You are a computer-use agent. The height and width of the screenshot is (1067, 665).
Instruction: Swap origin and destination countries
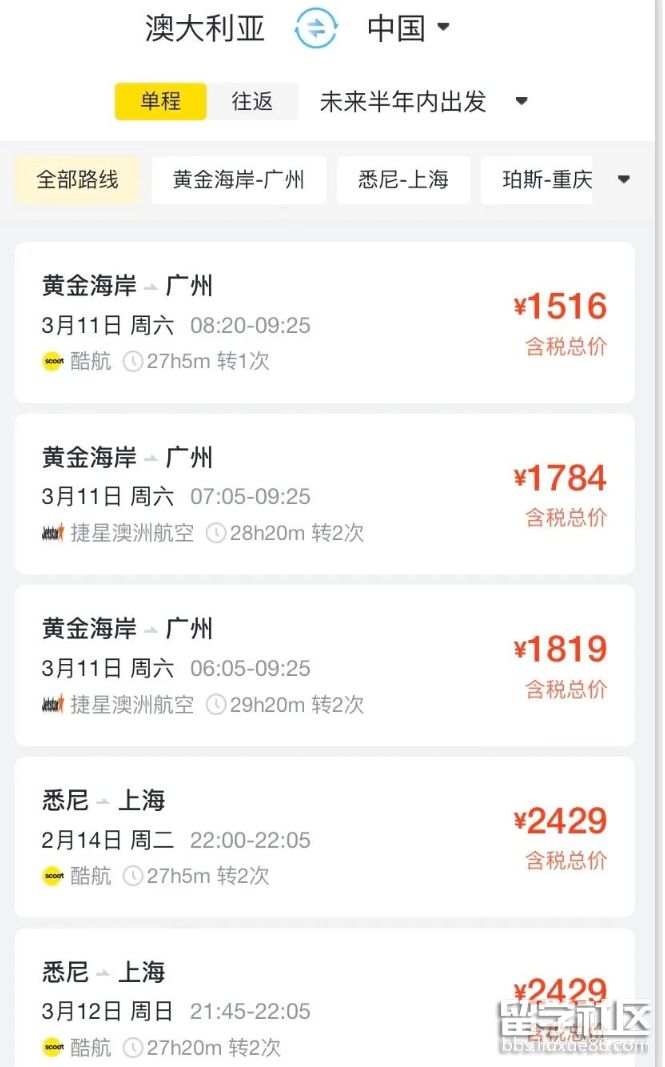pyautogui.click(x=316, y=28)
